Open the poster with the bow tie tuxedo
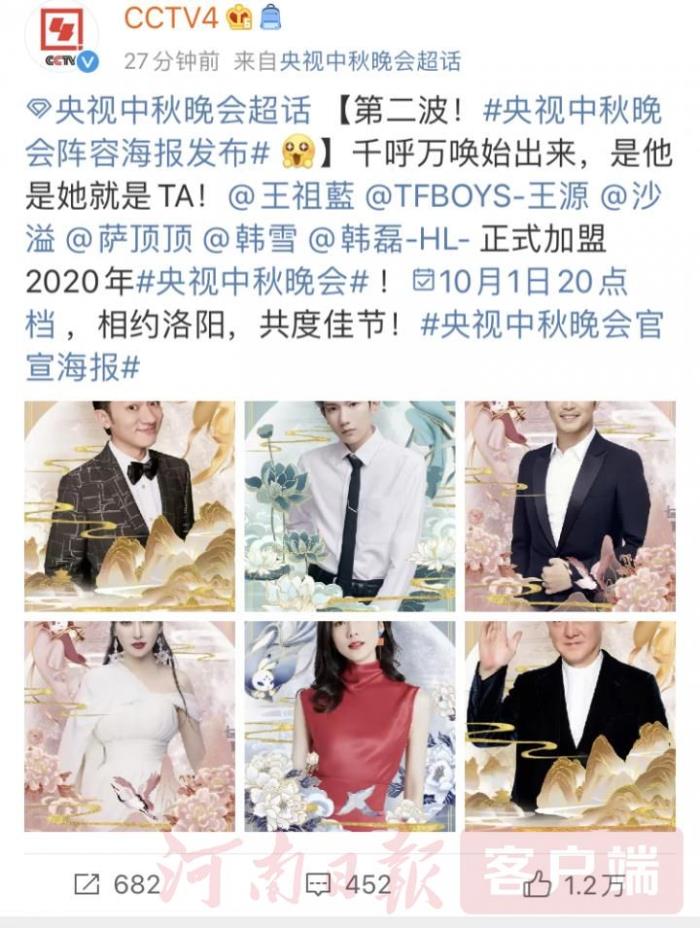 point(130,506)
